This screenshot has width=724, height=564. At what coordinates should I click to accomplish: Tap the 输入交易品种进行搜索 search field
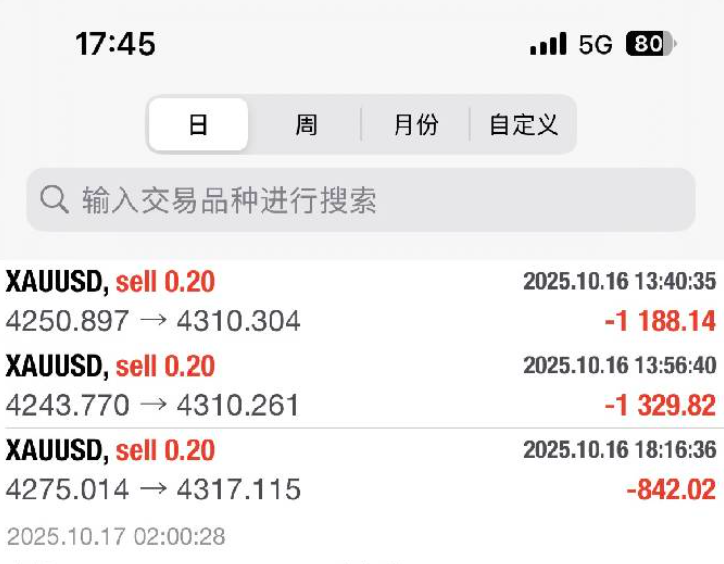point(360,200)
